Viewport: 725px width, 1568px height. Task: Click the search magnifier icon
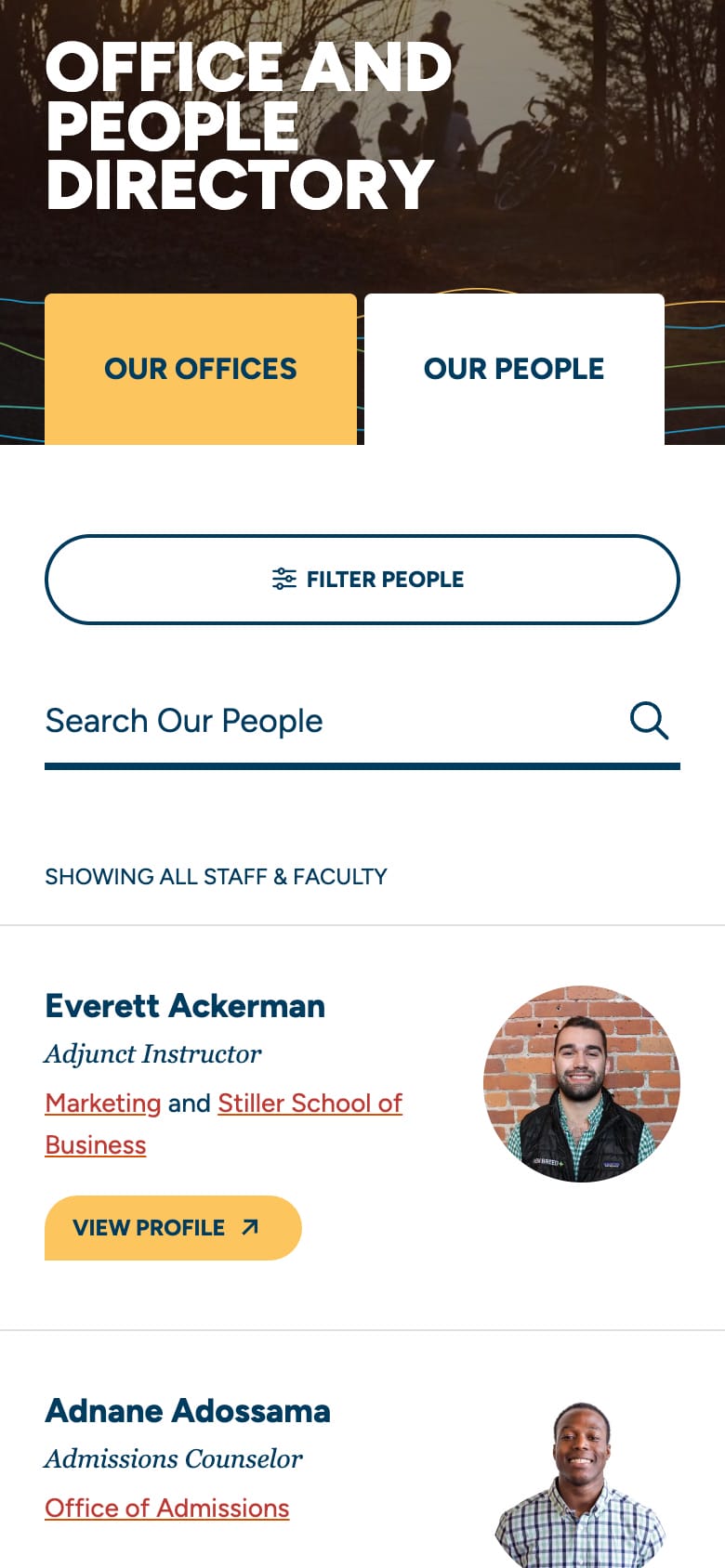pyautogui.click(x=649, y=720)
